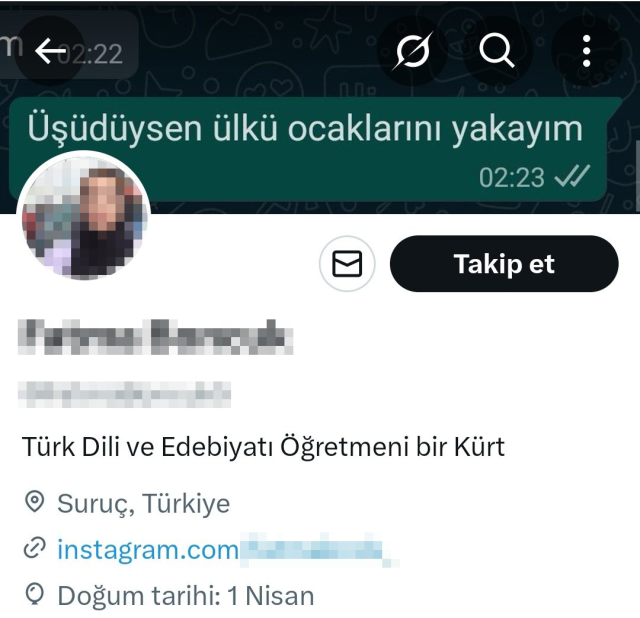The image size is (640, 618).
Task: Open the instagram.com profile link
Action: click(147, 549)
